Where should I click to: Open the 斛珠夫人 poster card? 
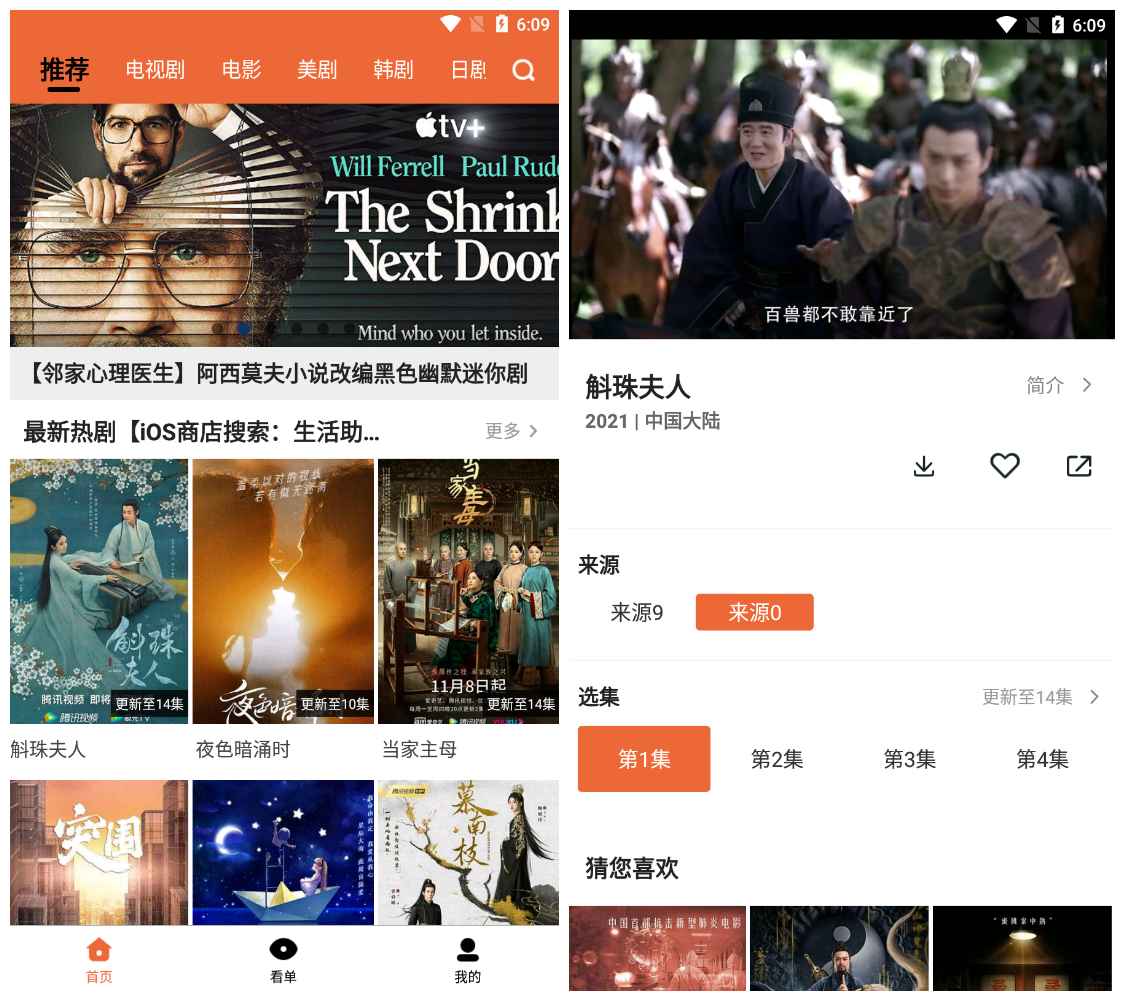click(99, 591)
